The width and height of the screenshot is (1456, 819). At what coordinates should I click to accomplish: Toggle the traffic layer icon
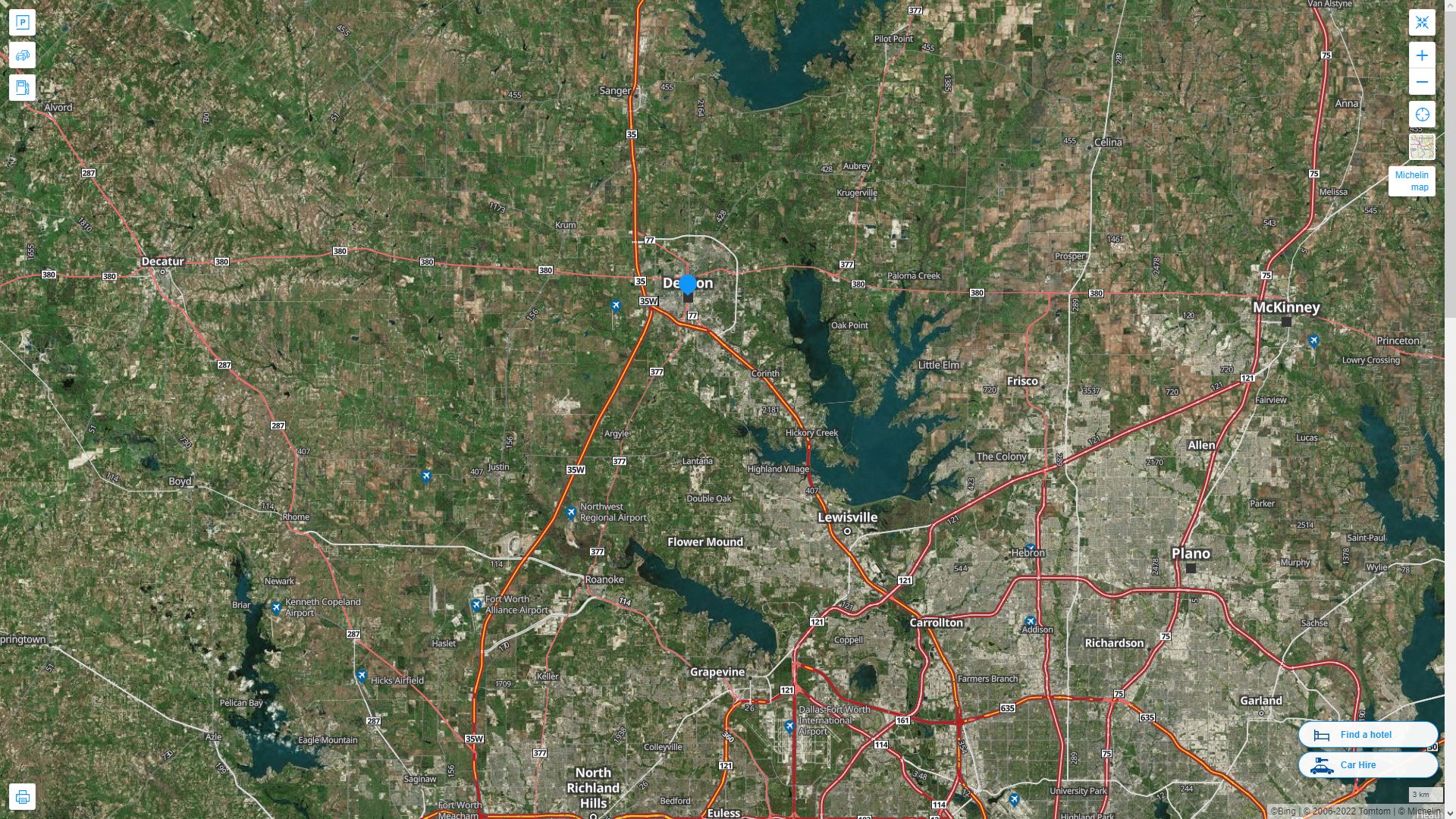tap(22, 55)
